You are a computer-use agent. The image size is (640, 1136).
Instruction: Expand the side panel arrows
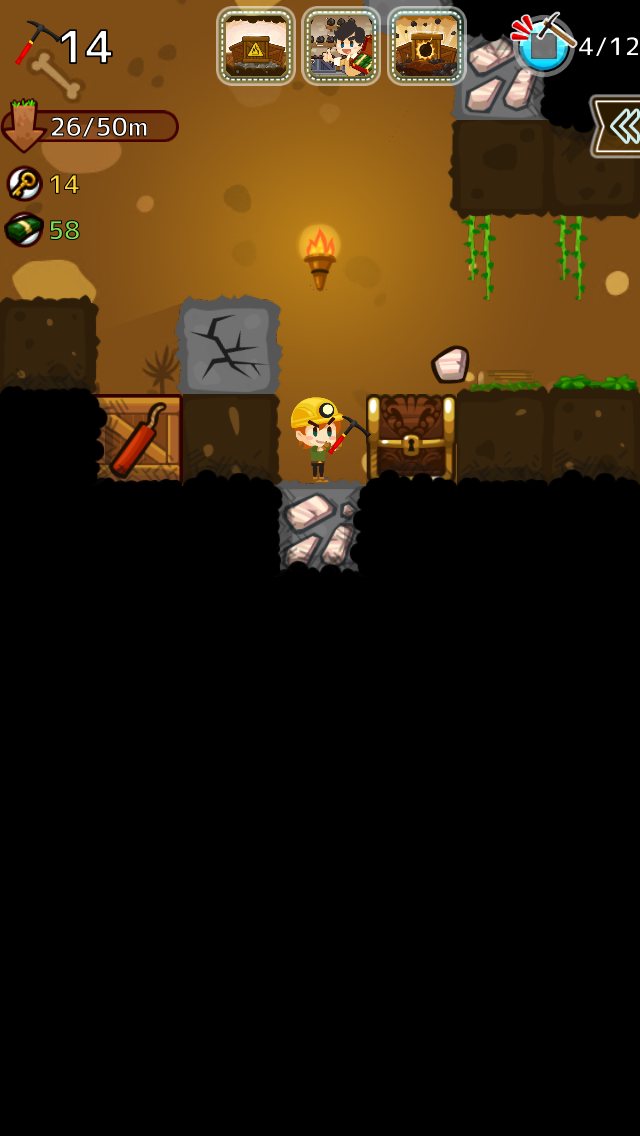616,126
